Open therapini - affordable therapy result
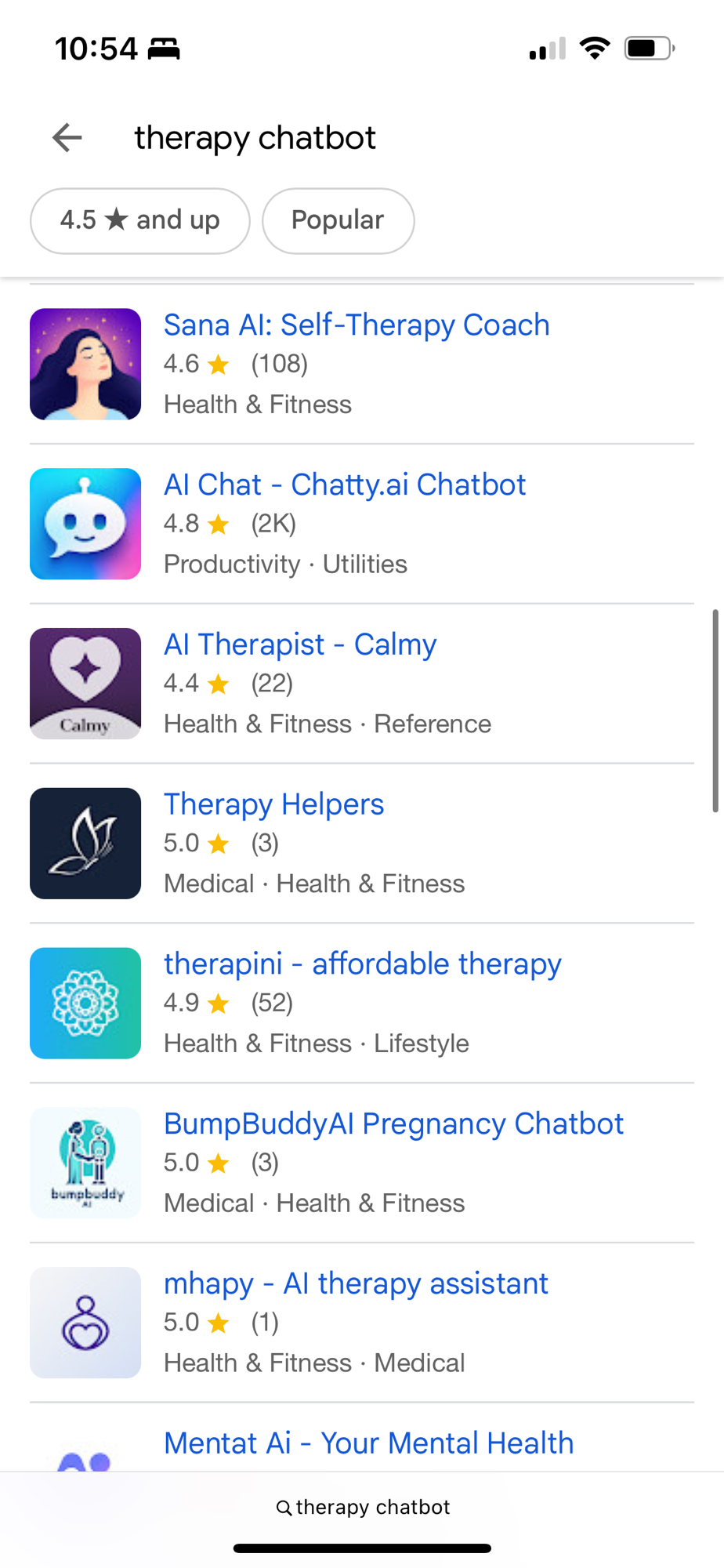 pos(362,964)
